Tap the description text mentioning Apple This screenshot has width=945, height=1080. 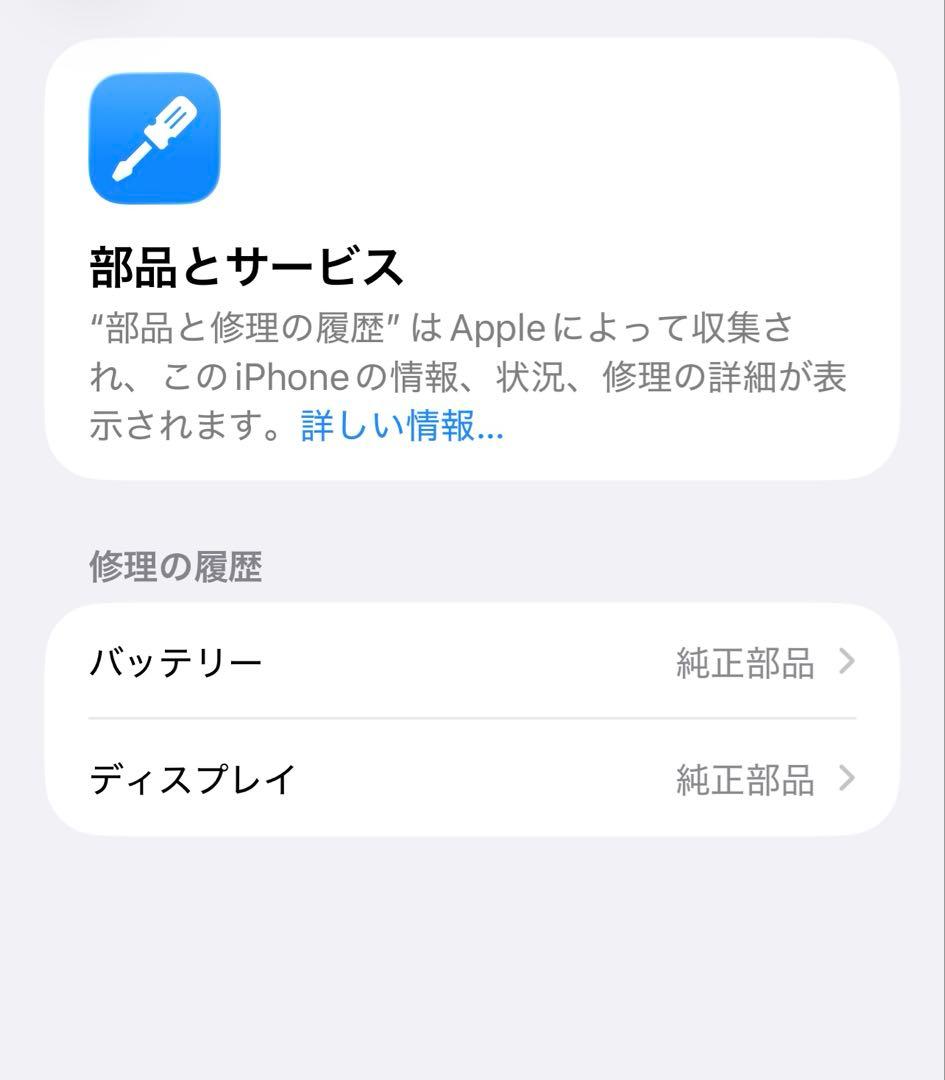click(470, 377)
